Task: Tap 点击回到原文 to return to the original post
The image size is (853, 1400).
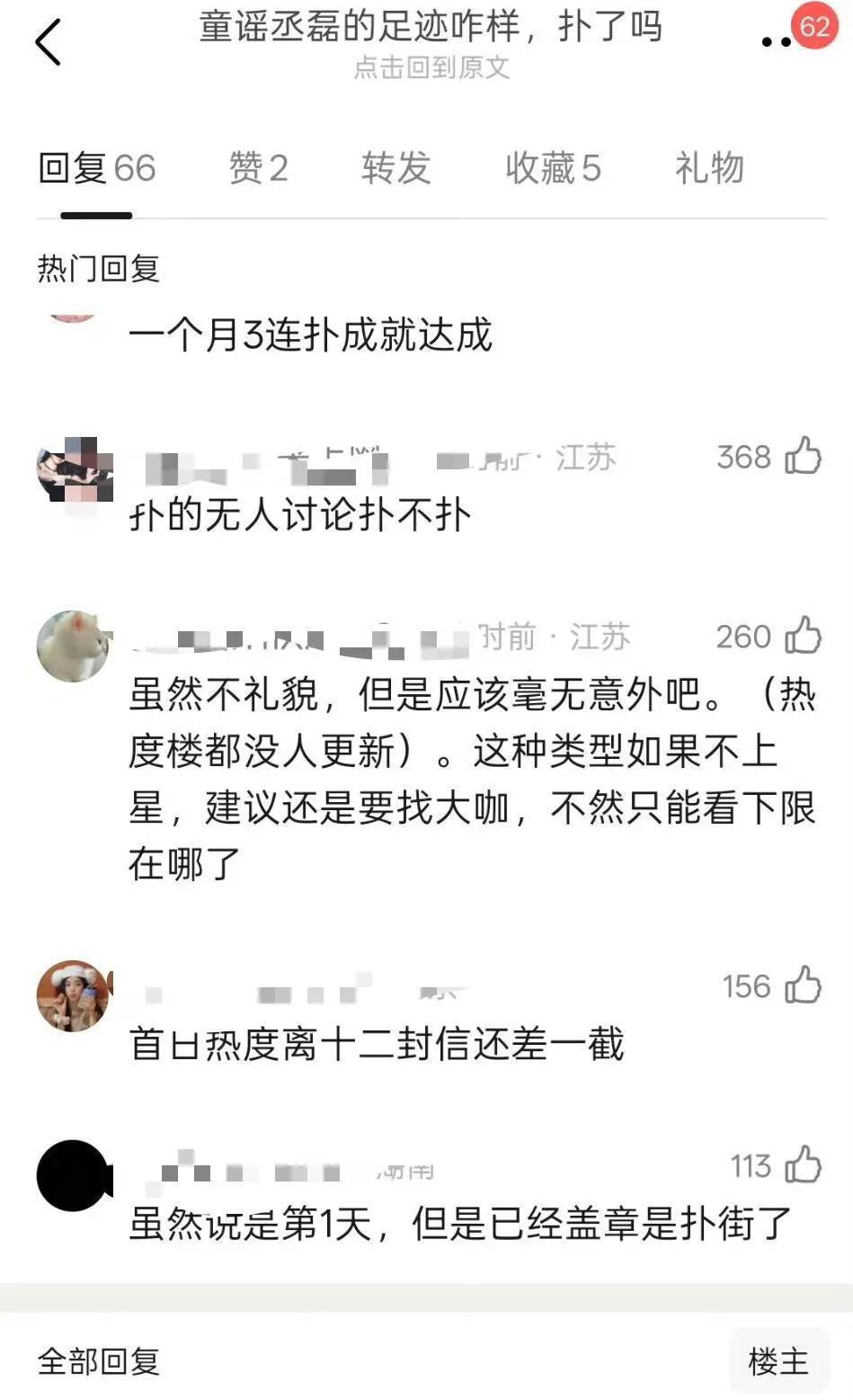Action: coord(431,67)
